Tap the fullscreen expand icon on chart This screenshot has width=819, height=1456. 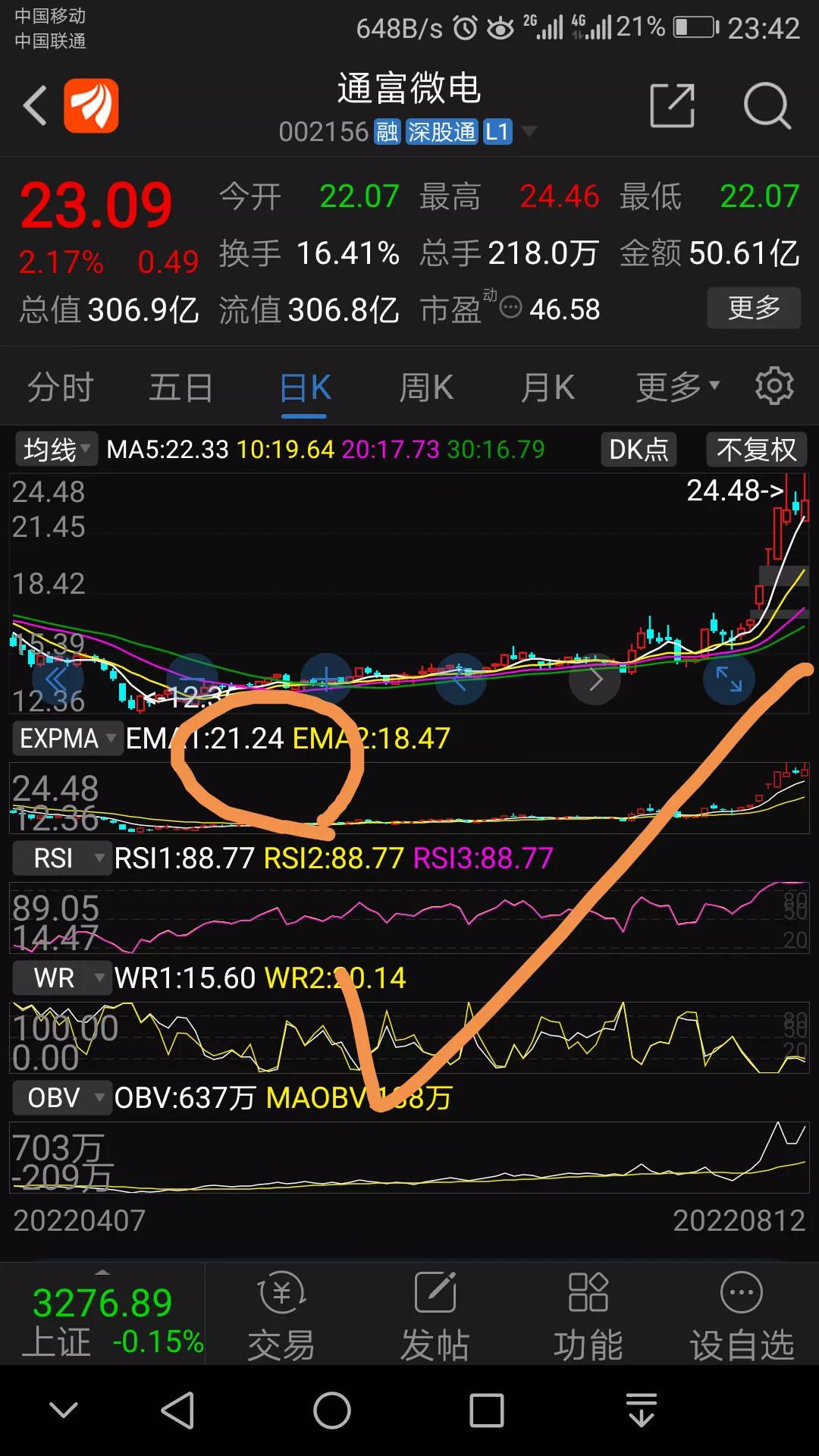tap(728, 680)
